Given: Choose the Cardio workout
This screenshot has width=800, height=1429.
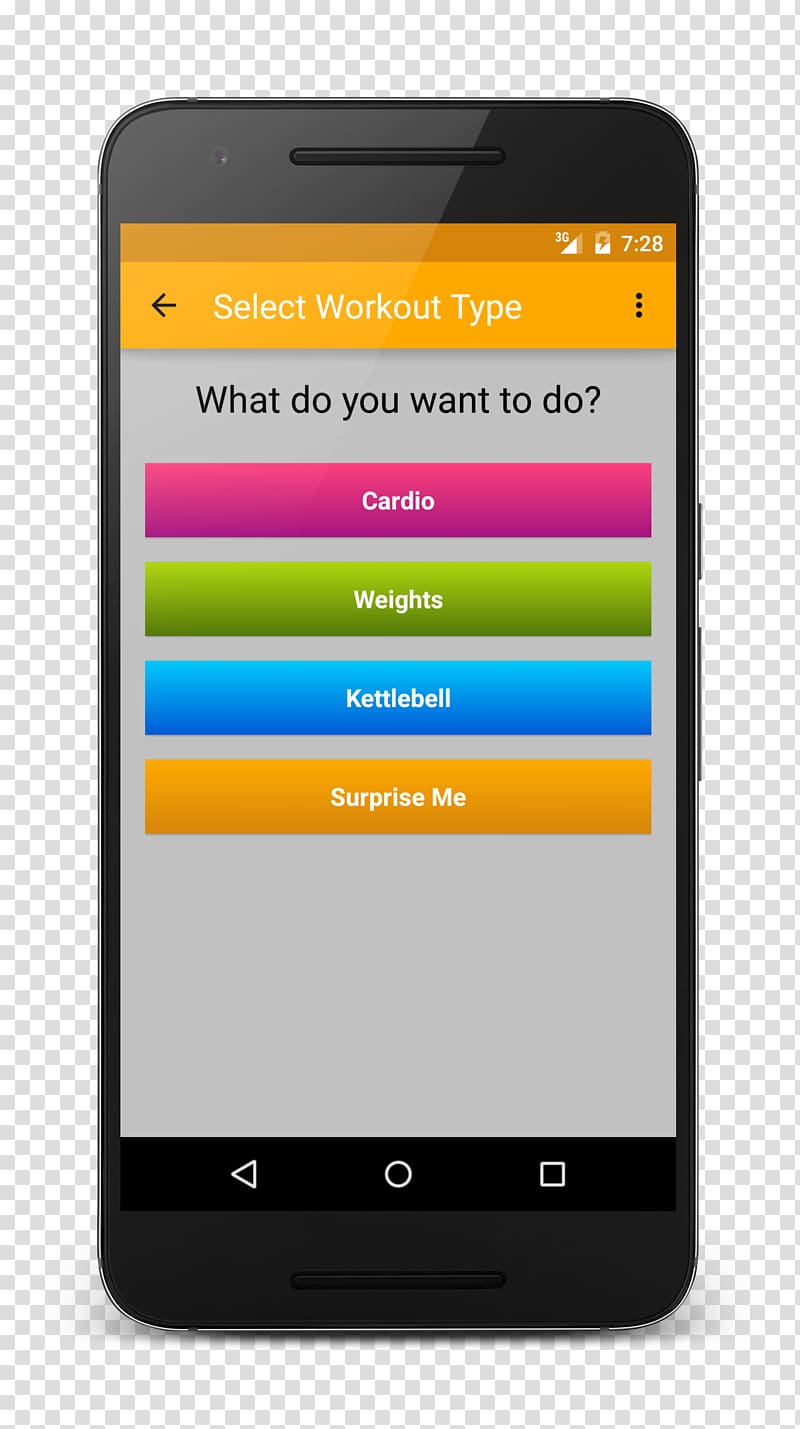Looking at the screenshot, I should [x=398, y=500].
